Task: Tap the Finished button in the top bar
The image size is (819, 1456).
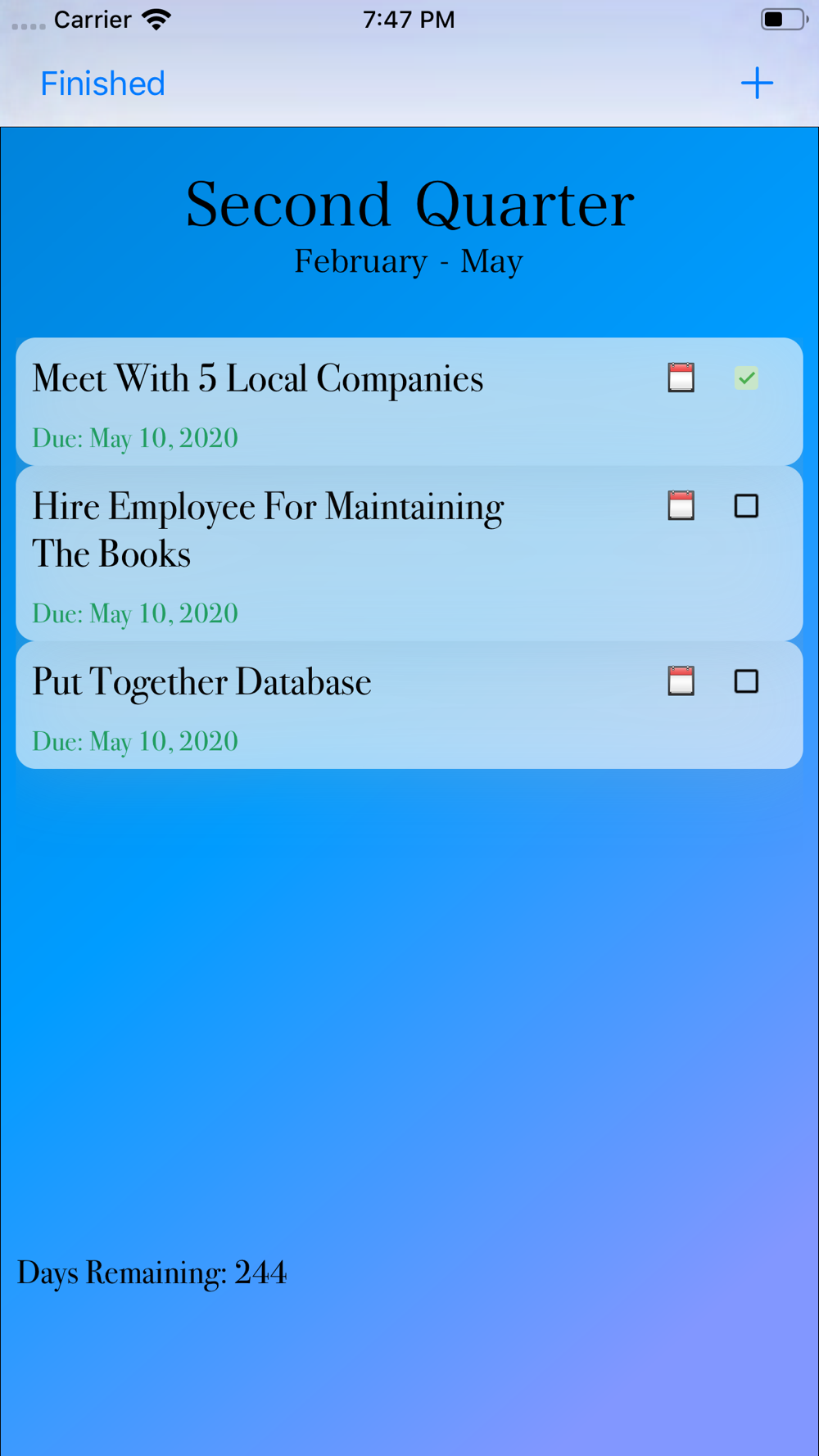Action: point(102,84)
